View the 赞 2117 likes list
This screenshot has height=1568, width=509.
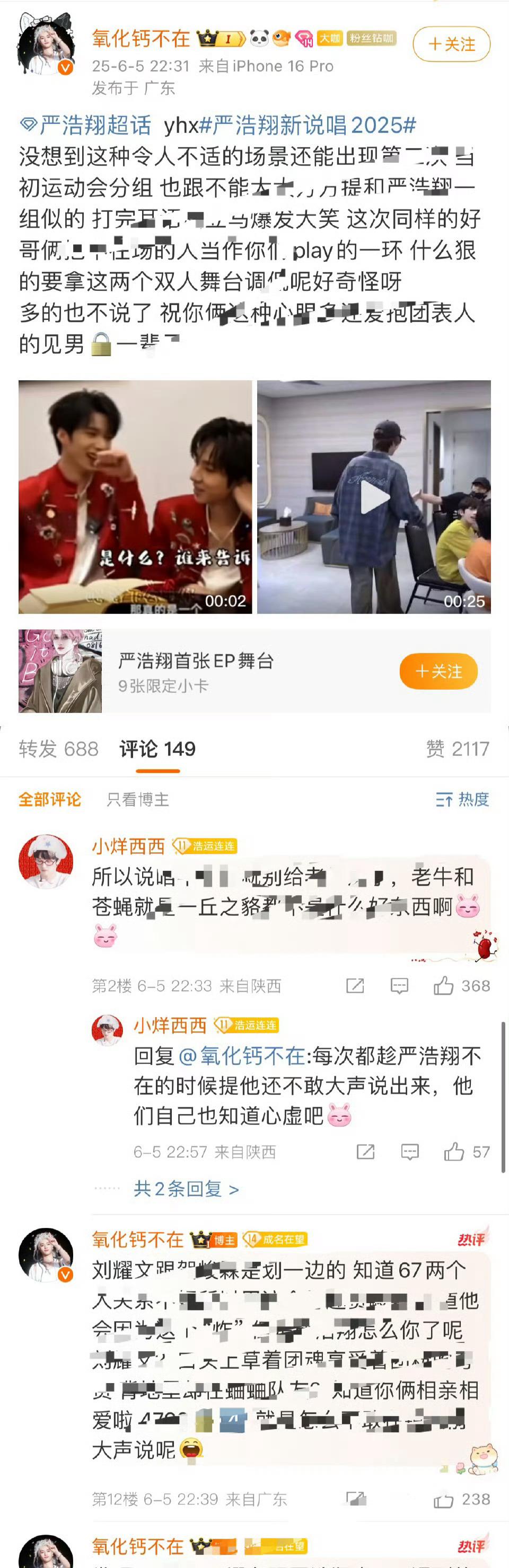[x=457, y=749]
